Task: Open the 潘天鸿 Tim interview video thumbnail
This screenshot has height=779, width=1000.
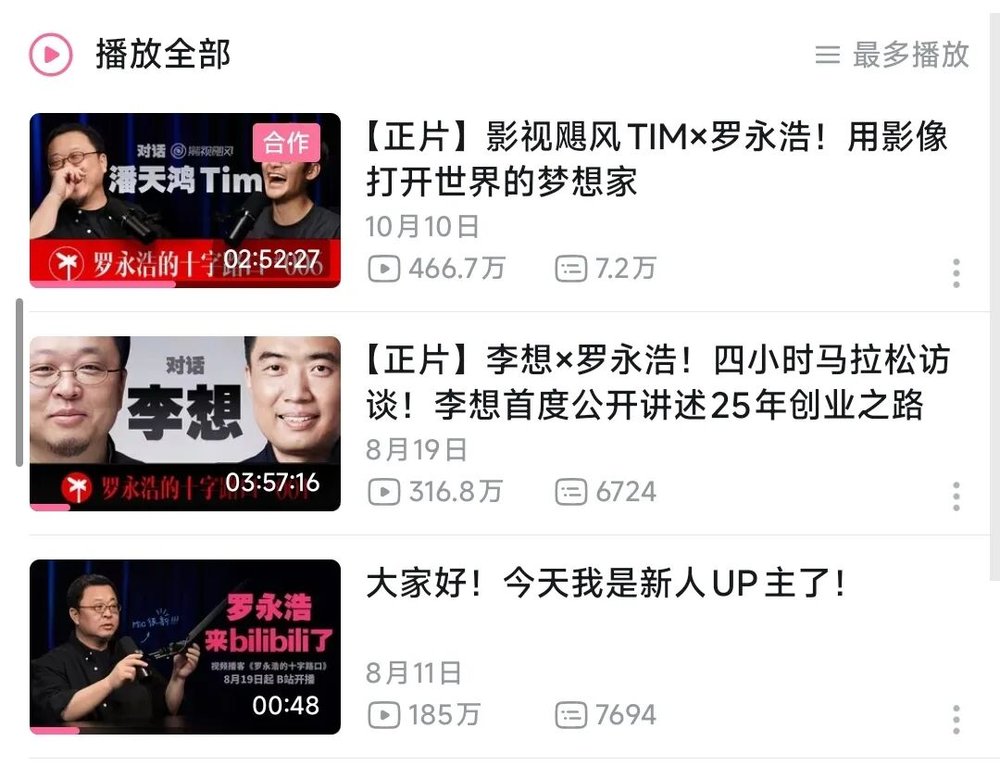Action: (x=185, y=200)
